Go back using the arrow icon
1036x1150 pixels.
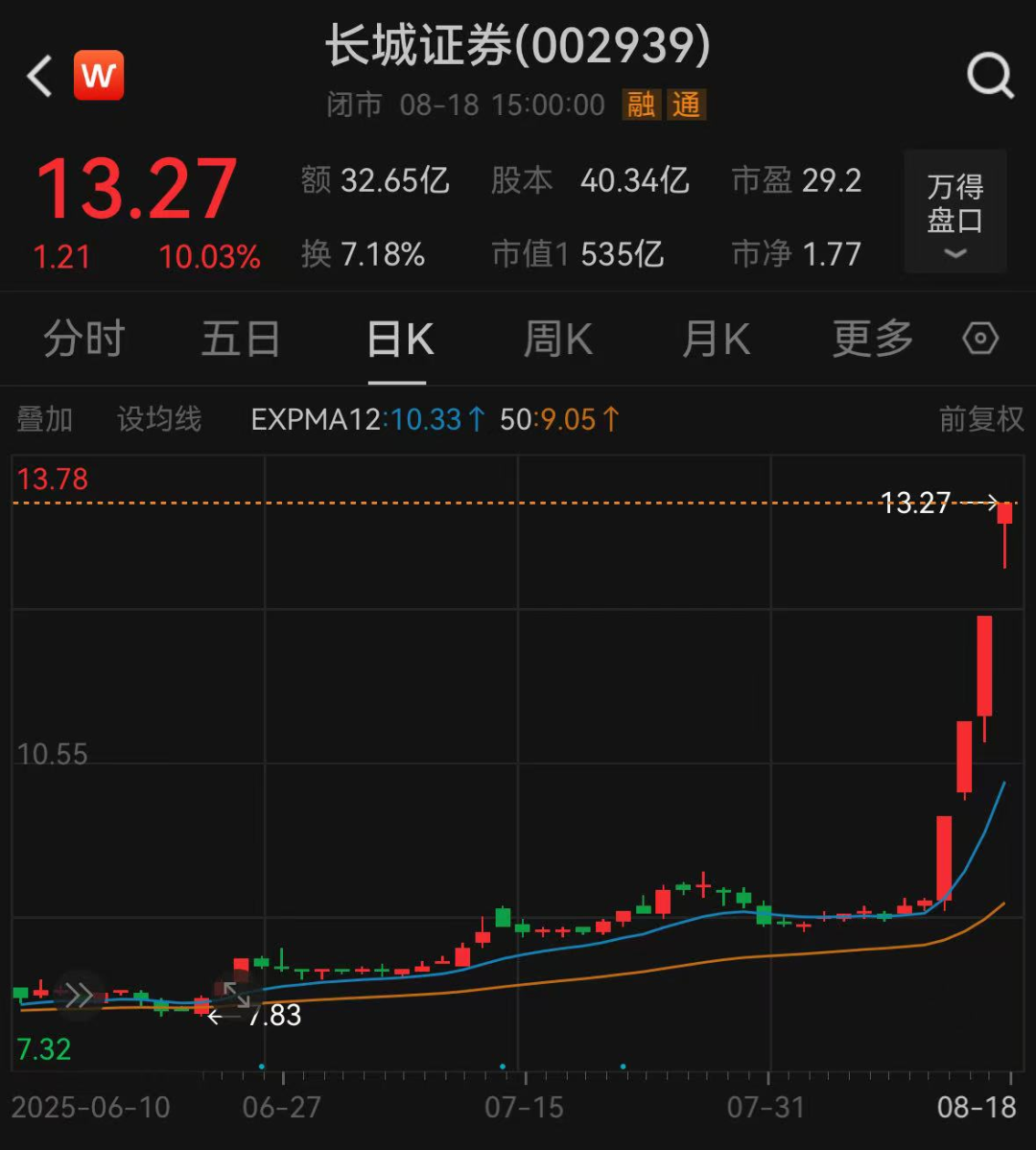tap(39, 76)
